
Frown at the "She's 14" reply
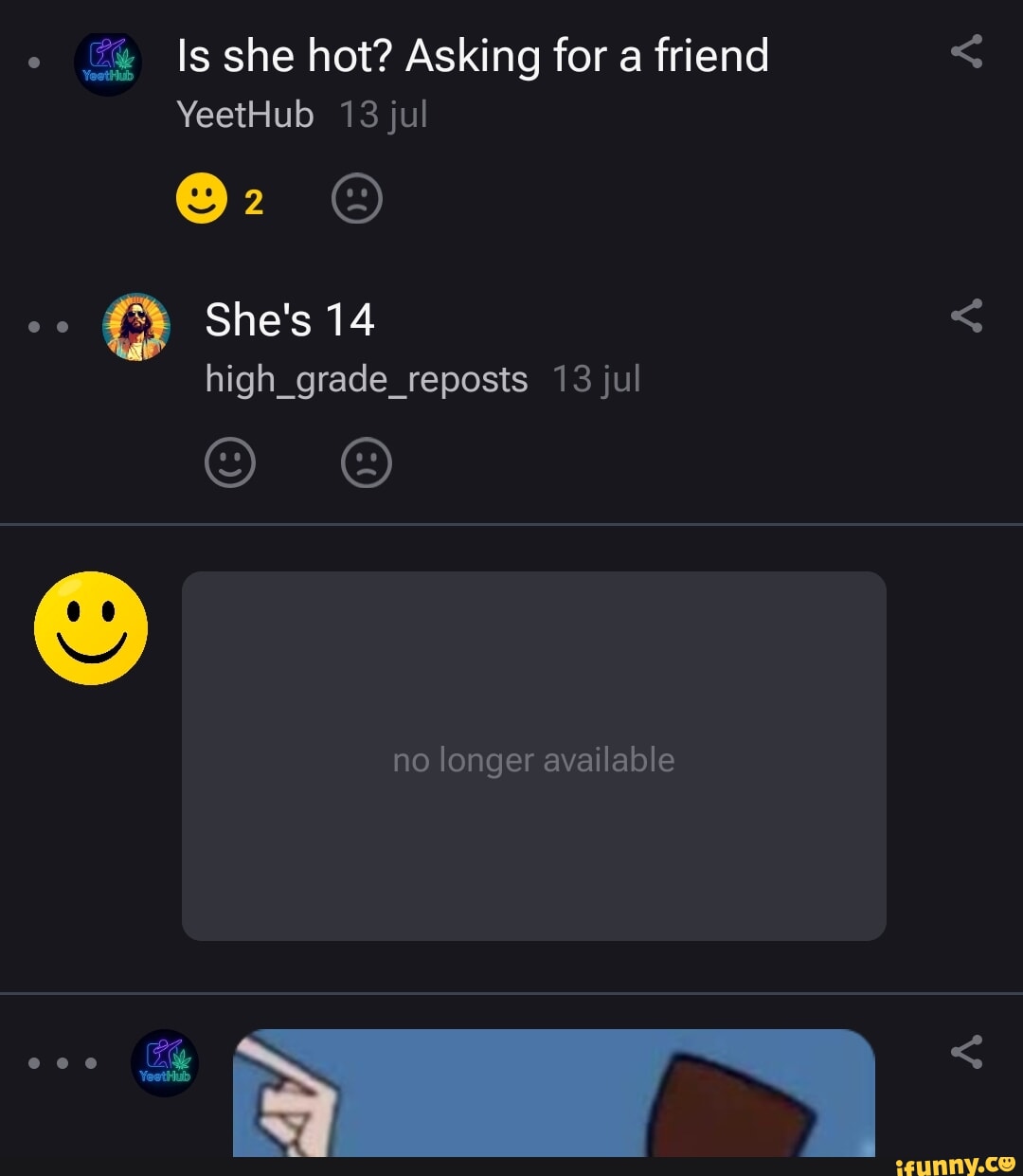click(367, 463)
